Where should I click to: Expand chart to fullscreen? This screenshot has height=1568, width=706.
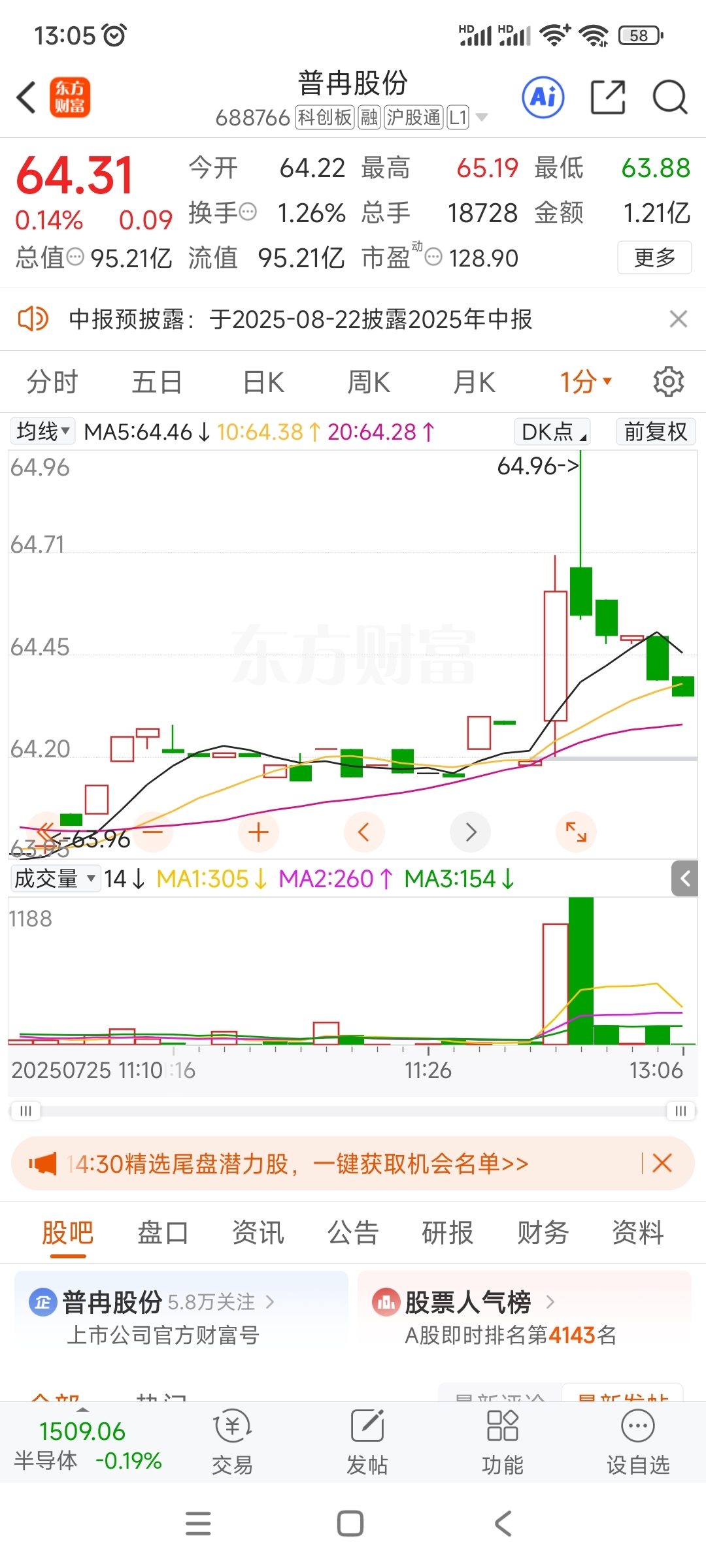576,832
